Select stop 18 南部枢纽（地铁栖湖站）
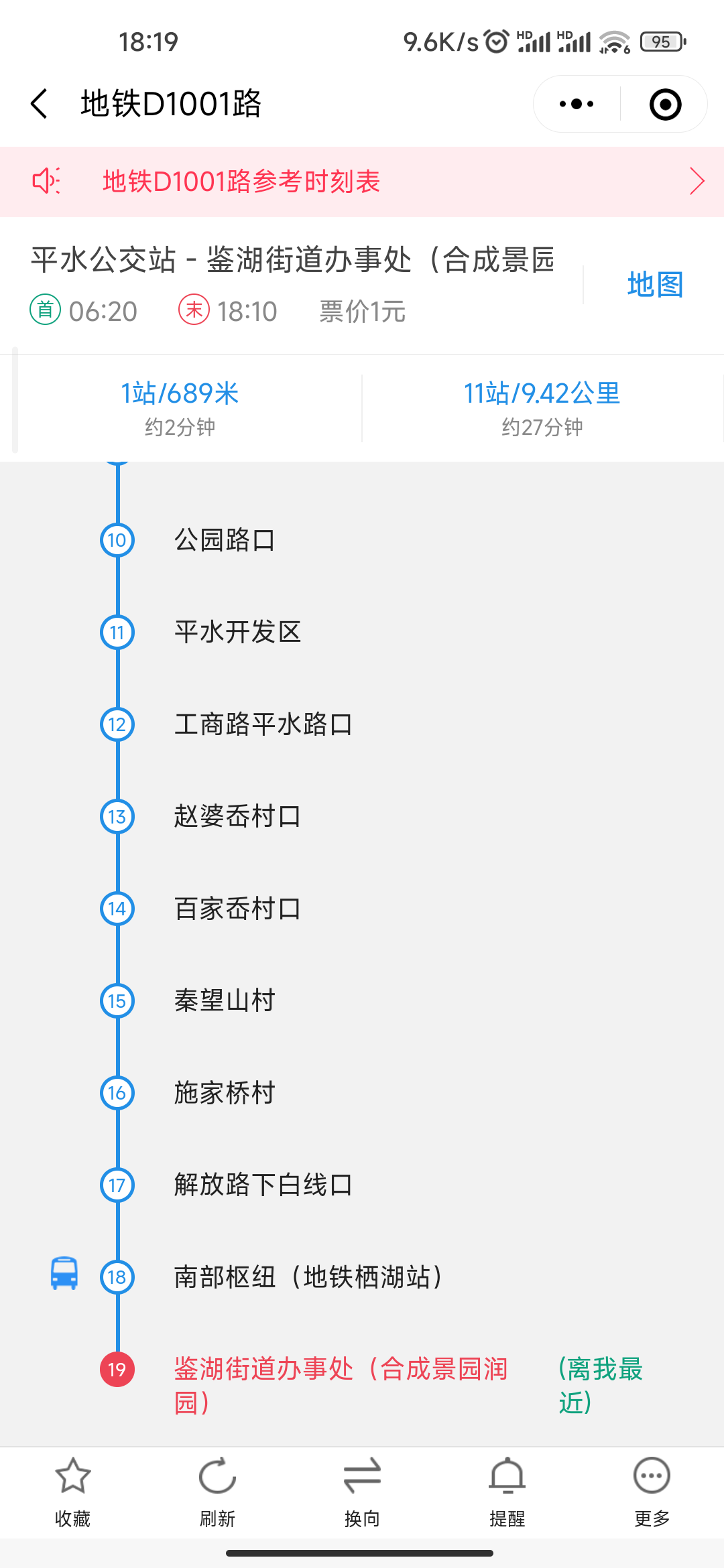This screenshot has height=1568, width=724. 307,1277
